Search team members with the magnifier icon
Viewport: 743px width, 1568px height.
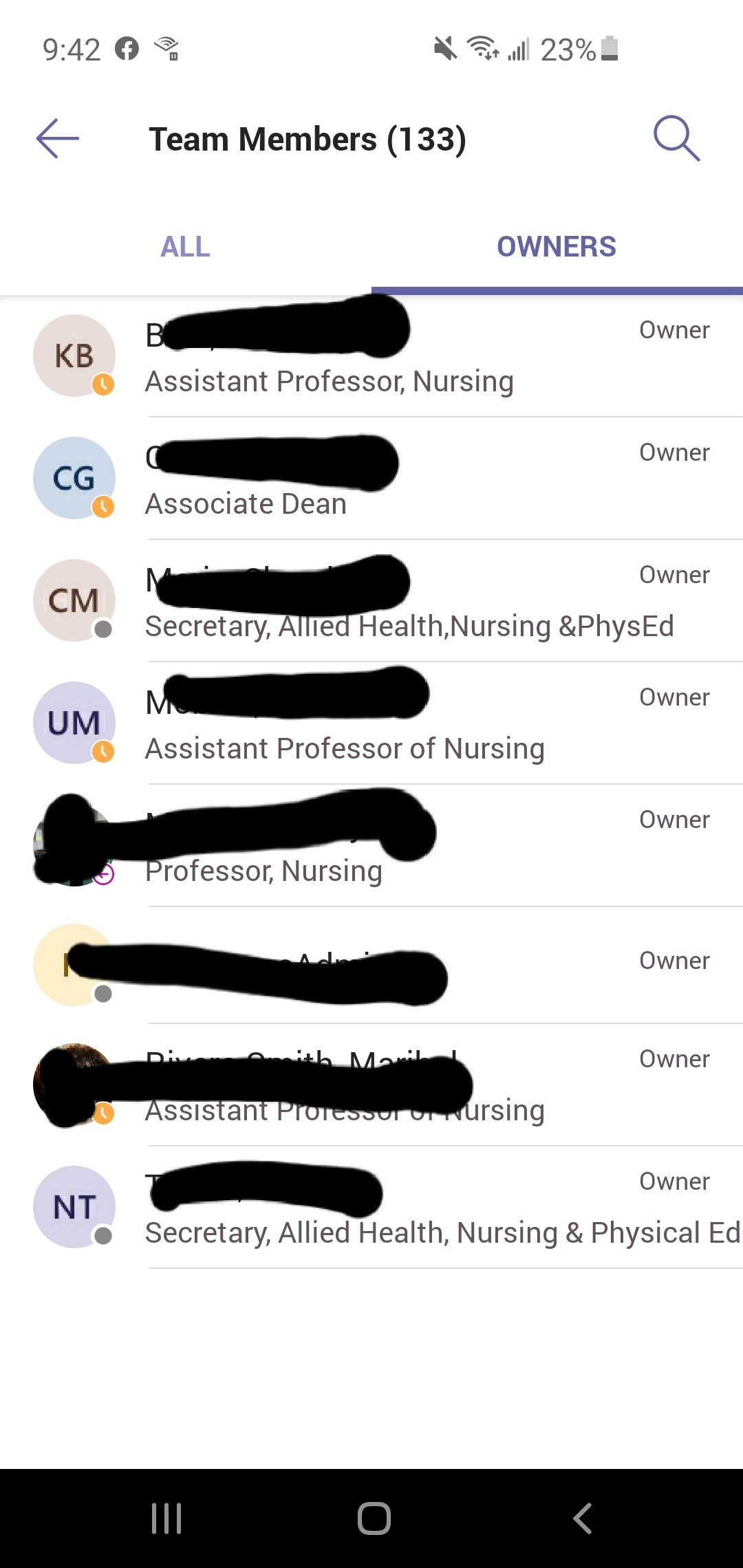(x=676, y=138)
